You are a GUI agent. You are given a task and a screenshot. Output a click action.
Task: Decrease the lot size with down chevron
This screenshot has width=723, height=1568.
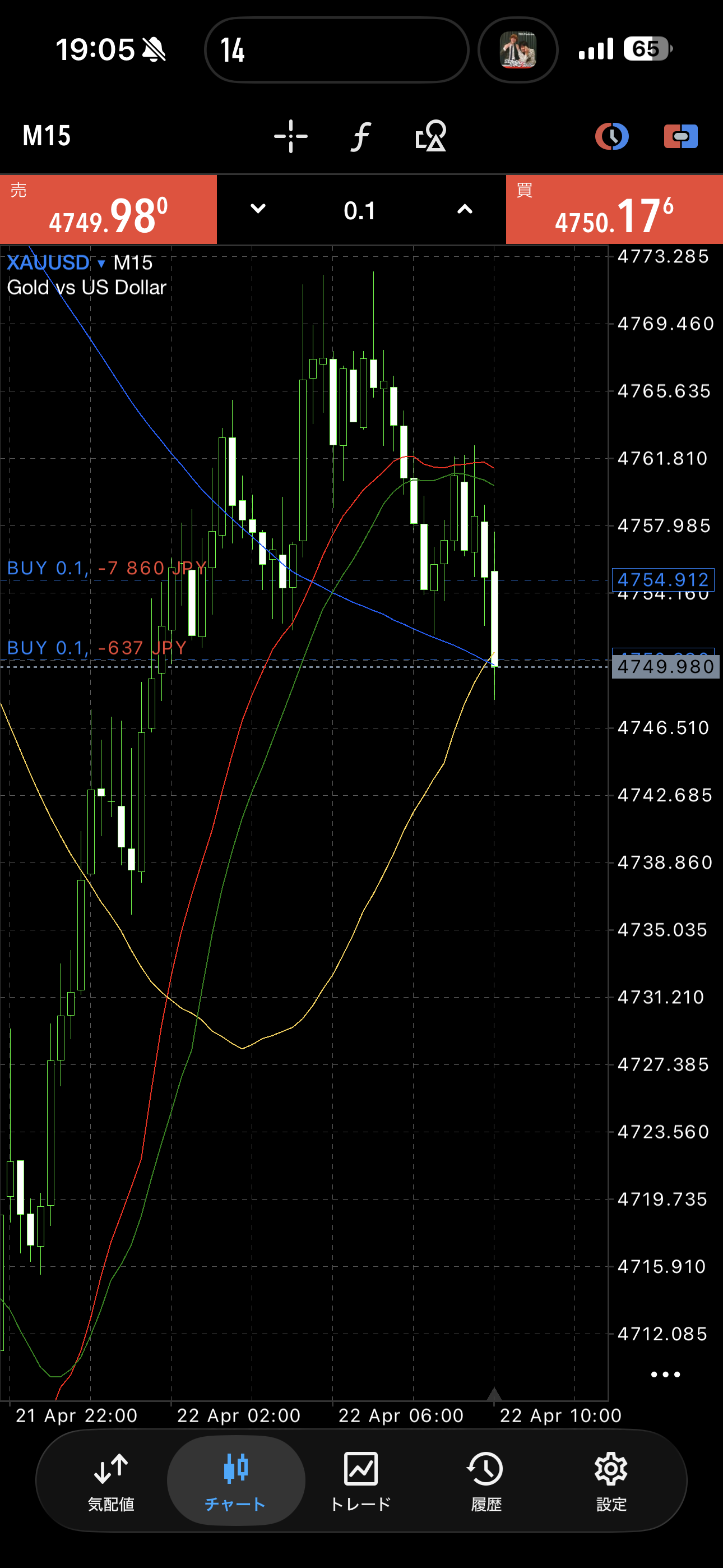coord(258,209)
